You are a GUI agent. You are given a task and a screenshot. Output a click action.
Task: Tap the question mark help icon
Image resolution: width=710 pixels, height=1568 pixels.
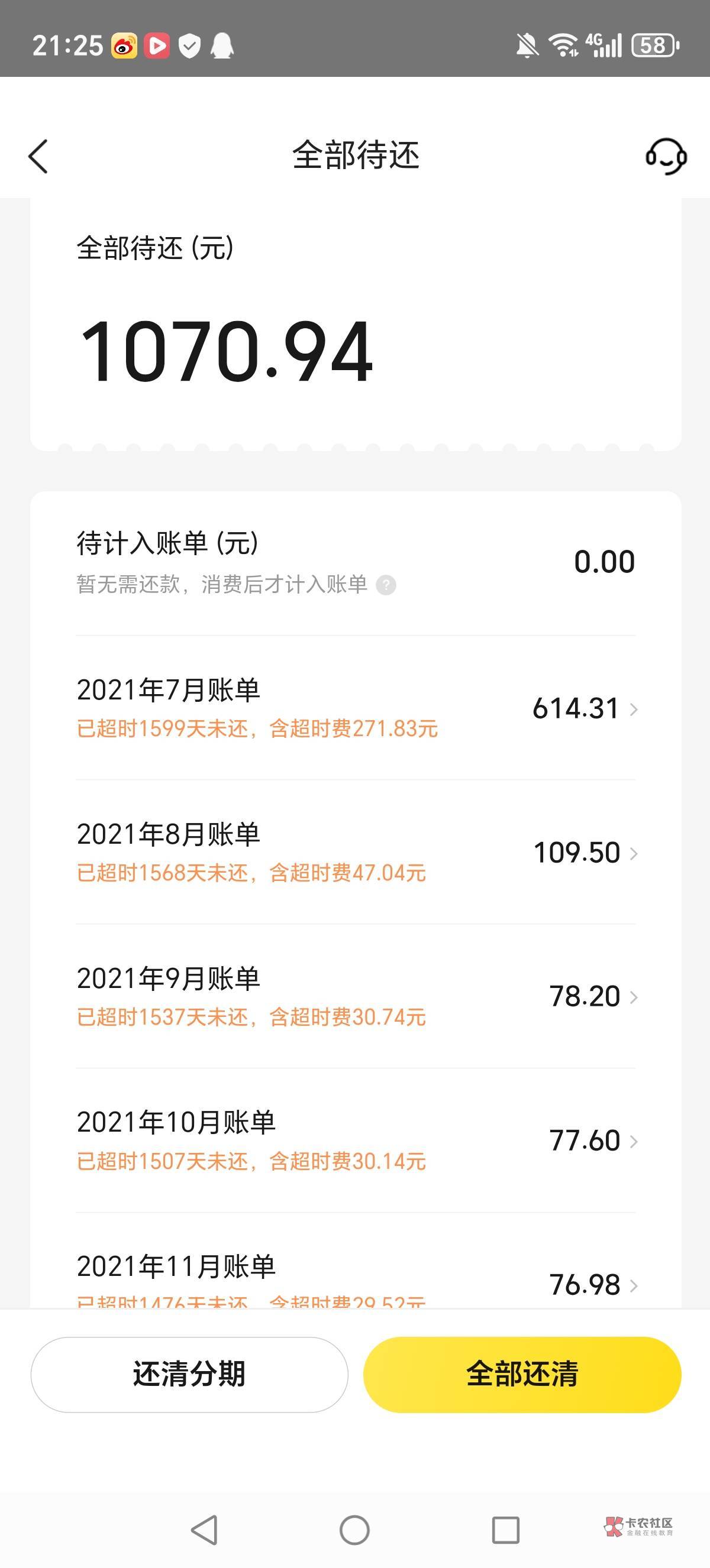point(386,585)
